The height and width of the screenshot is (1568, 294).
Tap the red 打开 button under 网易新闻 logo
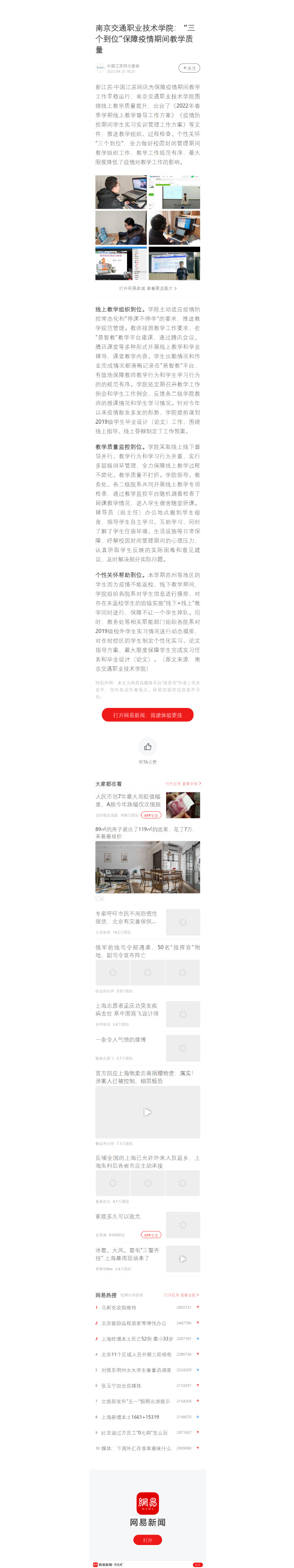[147, 1540]
